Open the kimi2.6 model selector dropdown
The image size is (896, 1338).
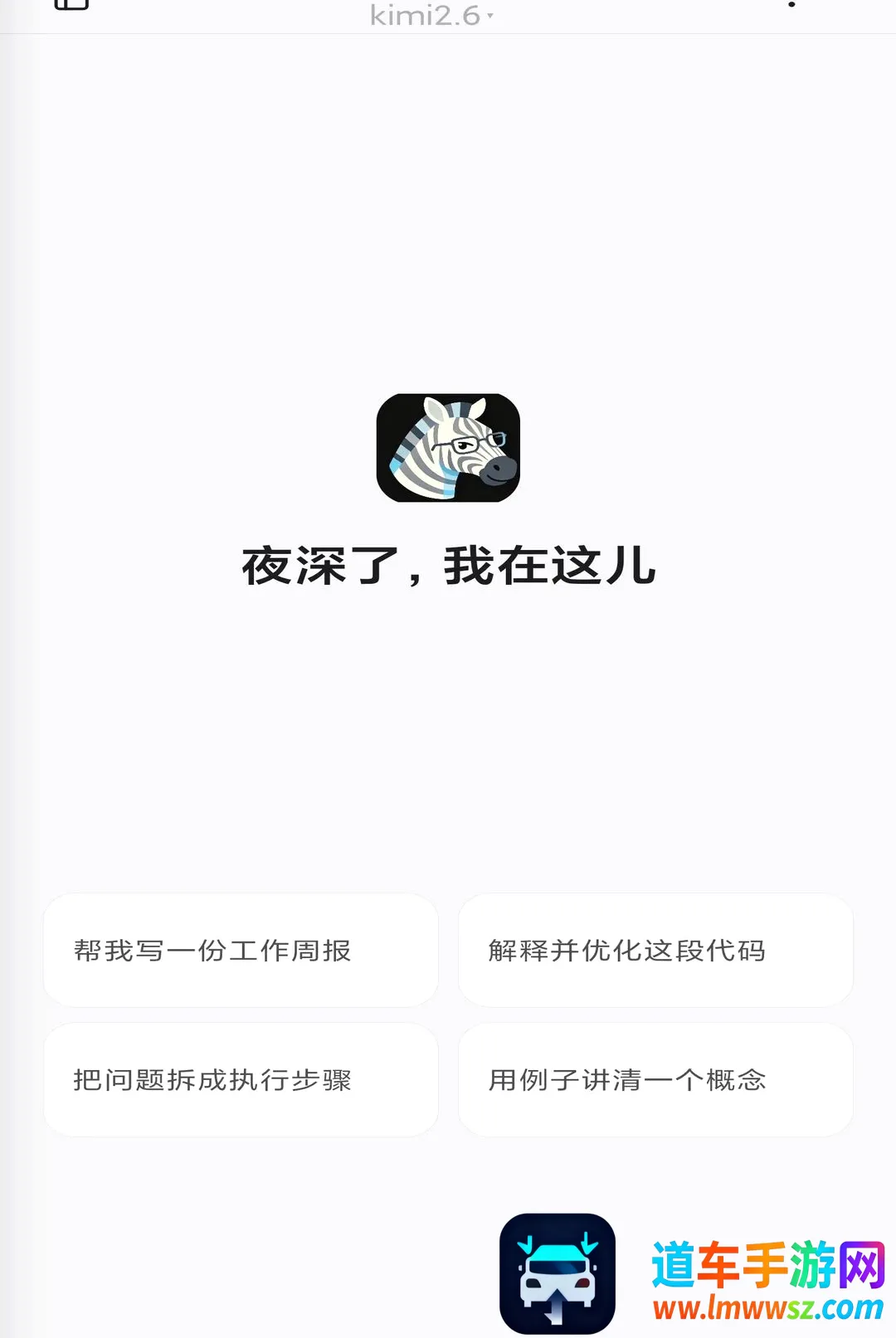coord(431,15)
